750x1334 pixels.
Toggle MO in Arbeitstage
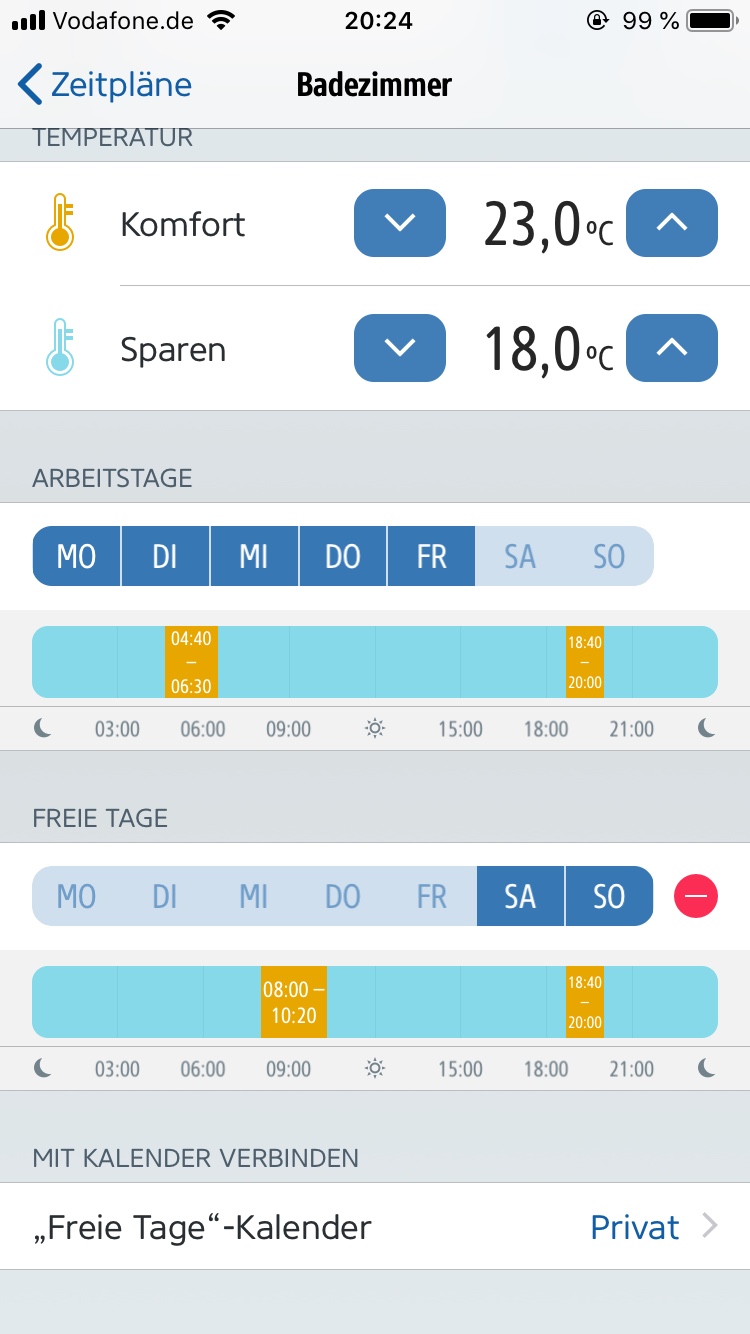coord(76,556)
